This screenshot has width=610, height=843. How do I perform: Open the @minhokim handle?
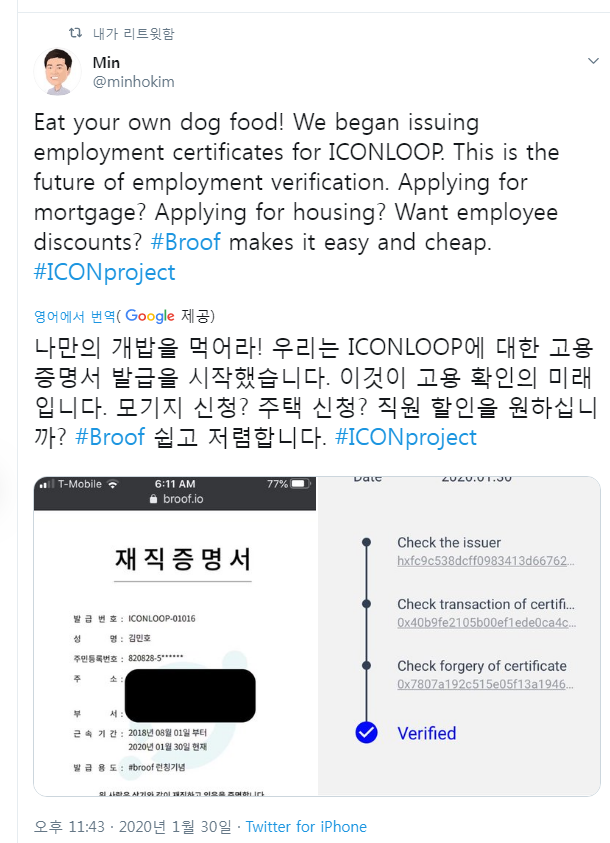[x=133, y=82]
